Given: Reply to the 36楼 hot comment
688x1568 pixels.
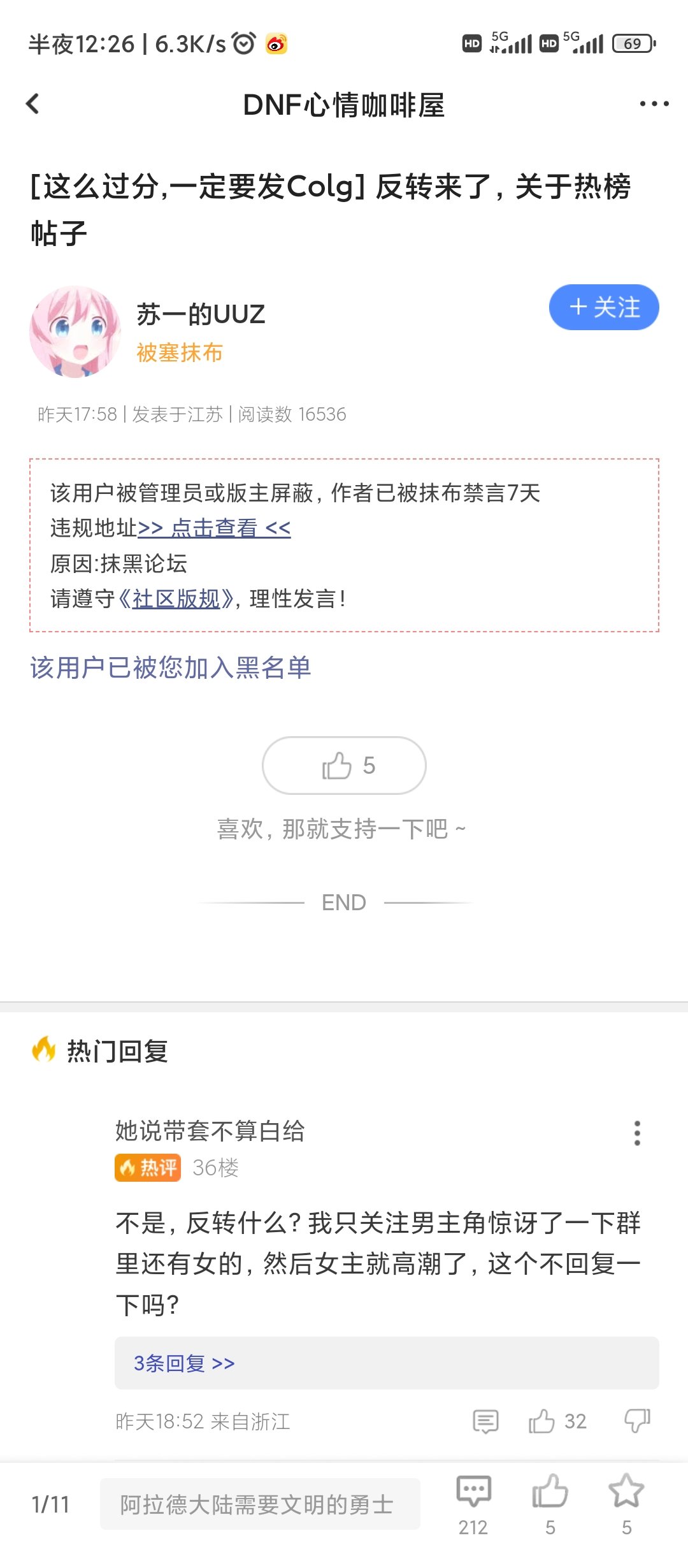Looking at the screenshot, I should (485, 1421).
